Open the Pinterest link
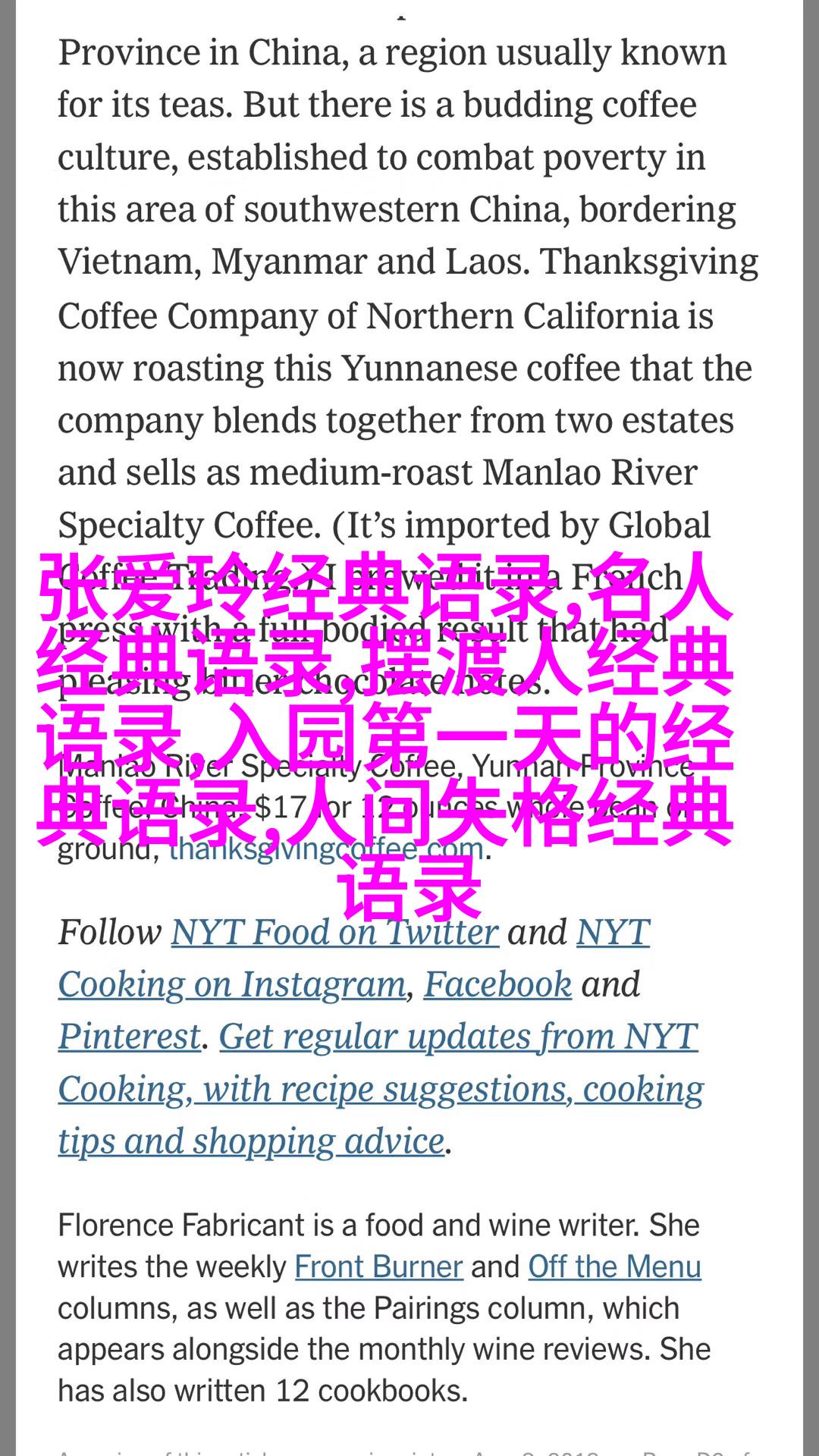Screen dimensions: 819x1456 [130, 1037]
